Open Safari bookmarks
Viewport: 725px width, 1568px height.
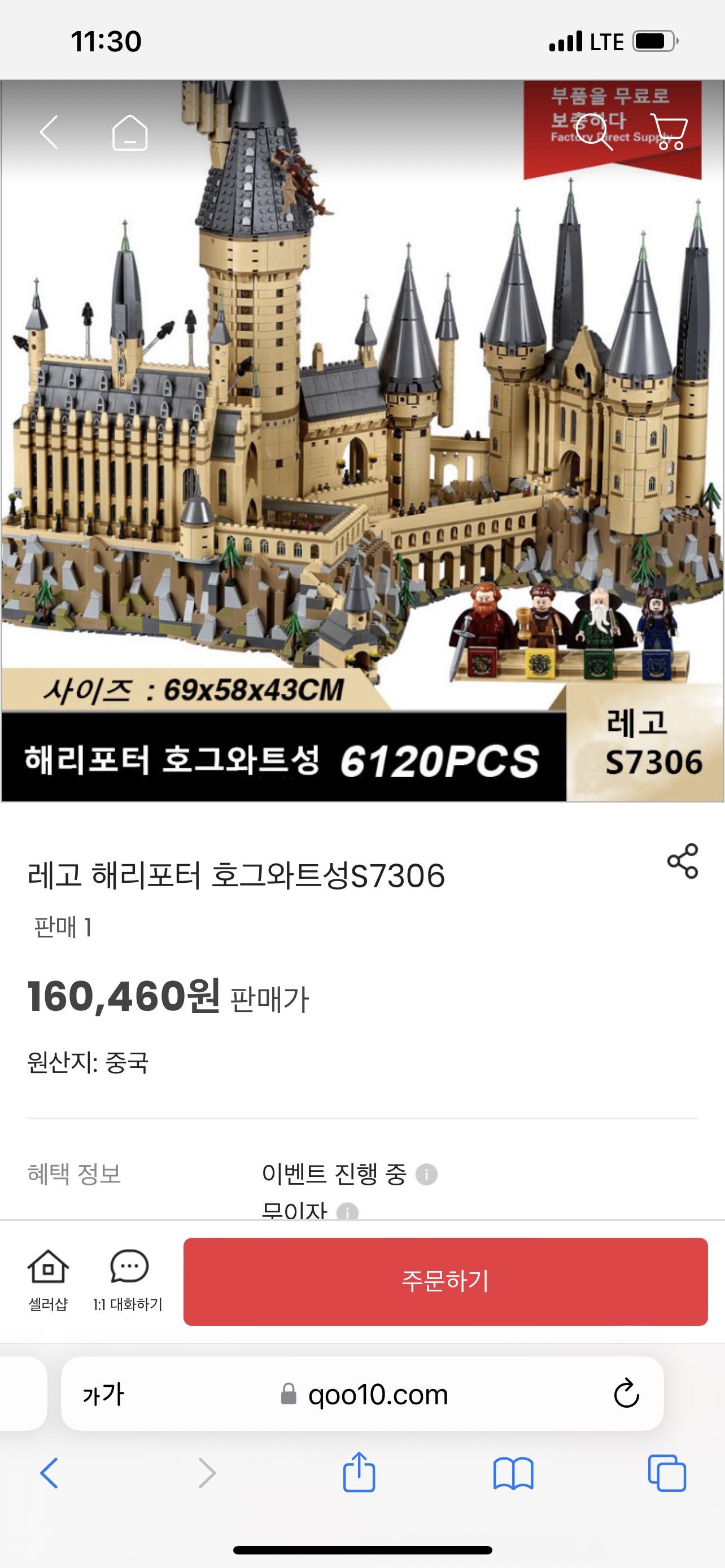point(513,1474)
